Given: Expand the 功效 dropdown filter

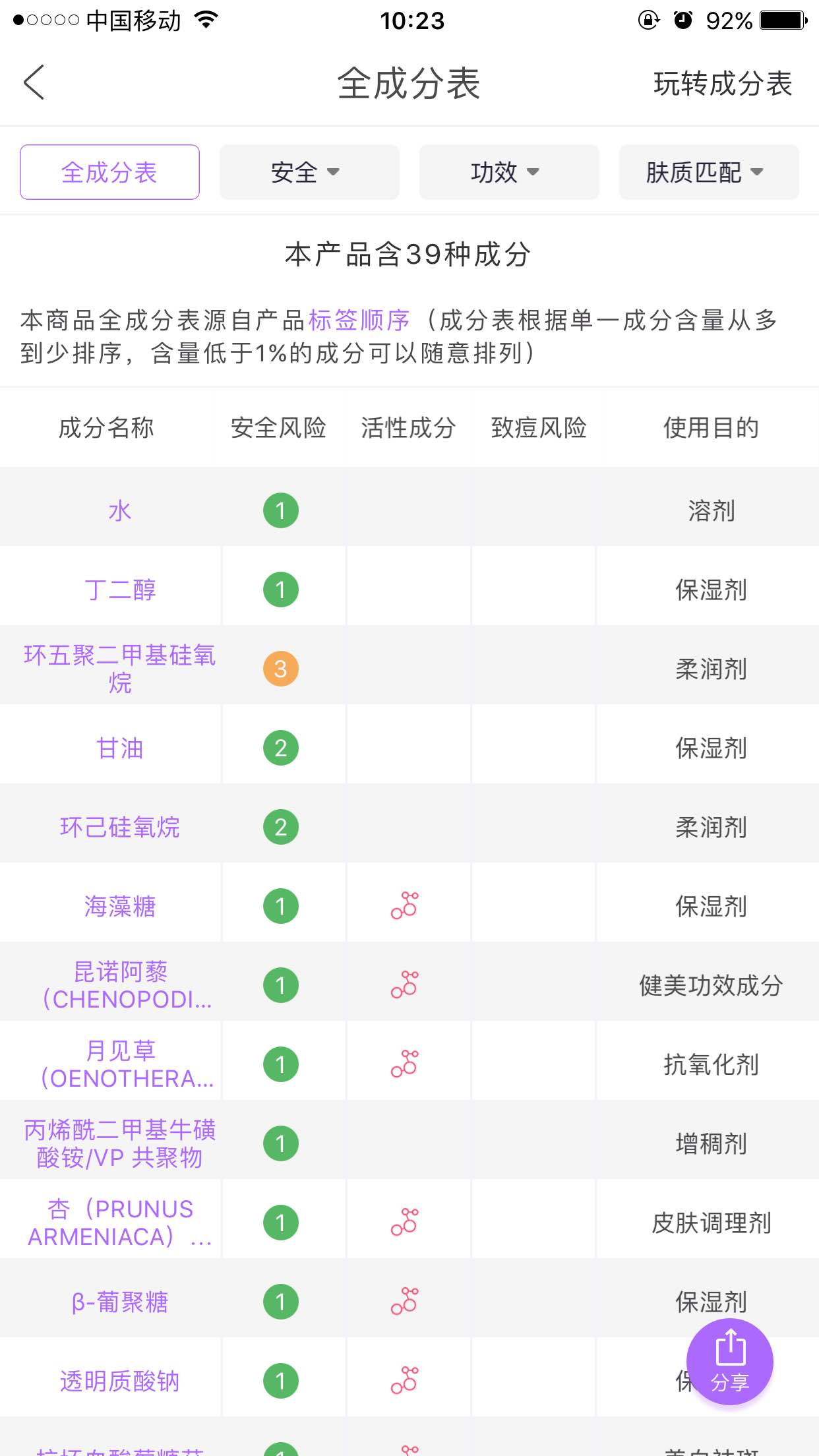Looking at the screenshot, I should coord(509,172).
